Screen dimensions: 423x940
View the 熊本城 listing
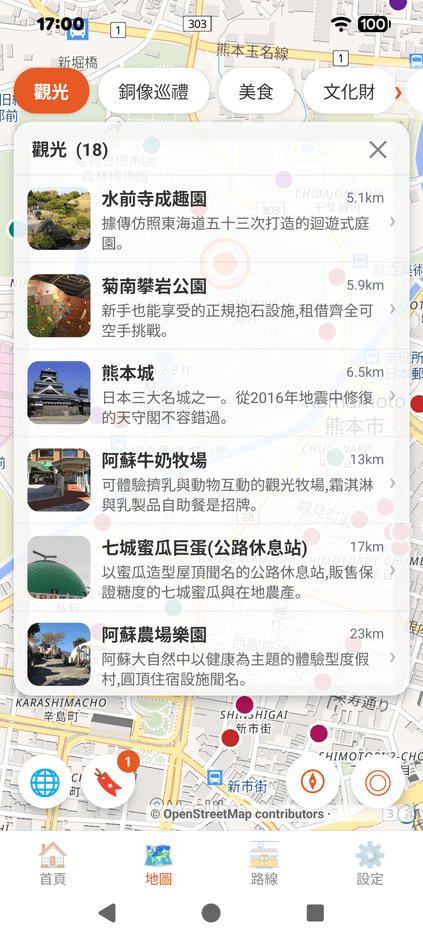212,393
